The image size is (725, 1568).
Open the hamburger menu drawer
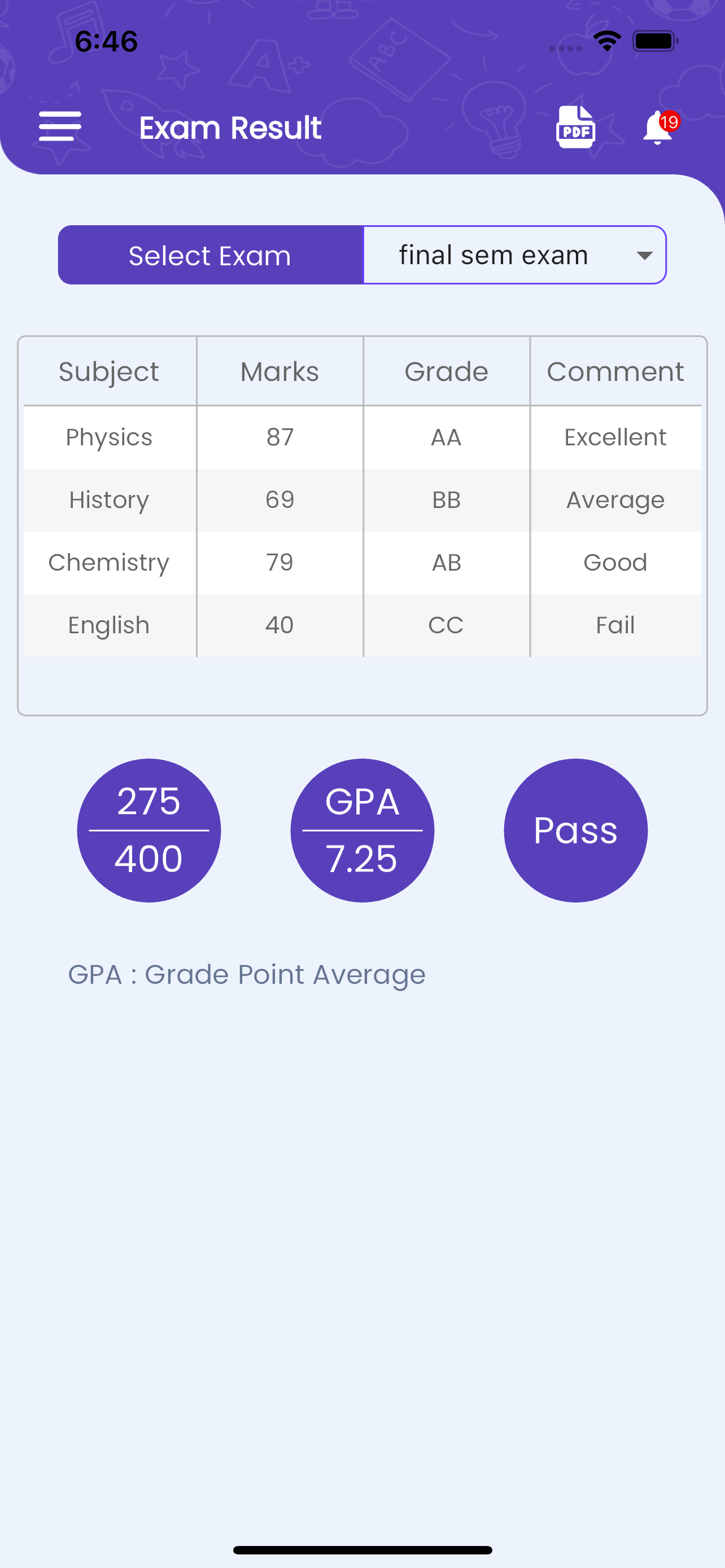[60, 126]
